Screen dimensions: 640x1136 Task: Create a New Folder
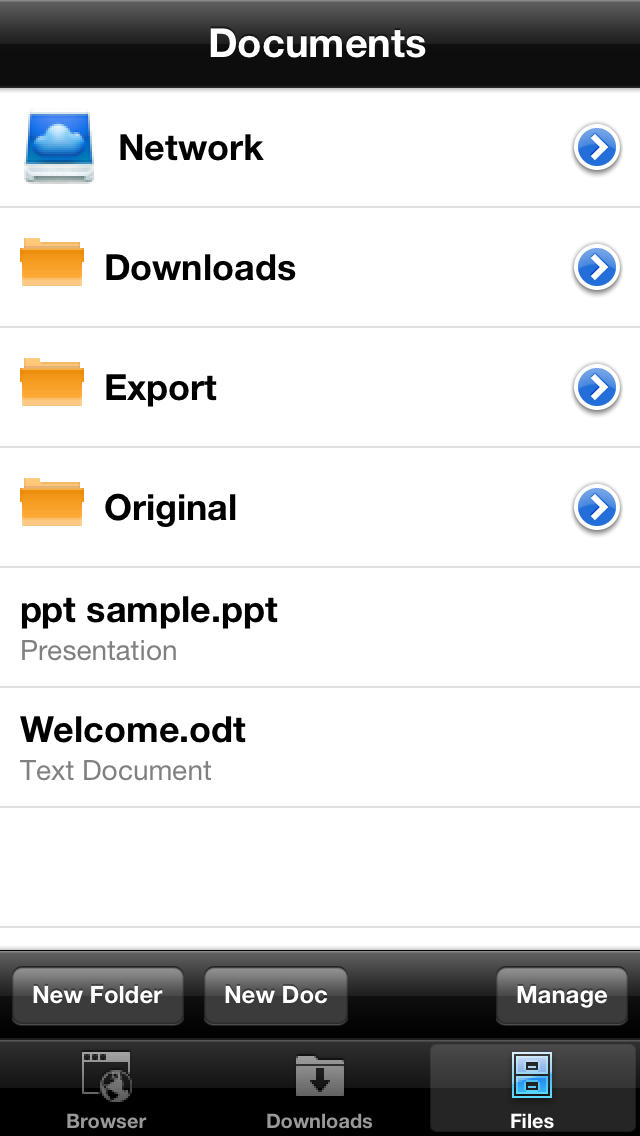coord(98,995)
